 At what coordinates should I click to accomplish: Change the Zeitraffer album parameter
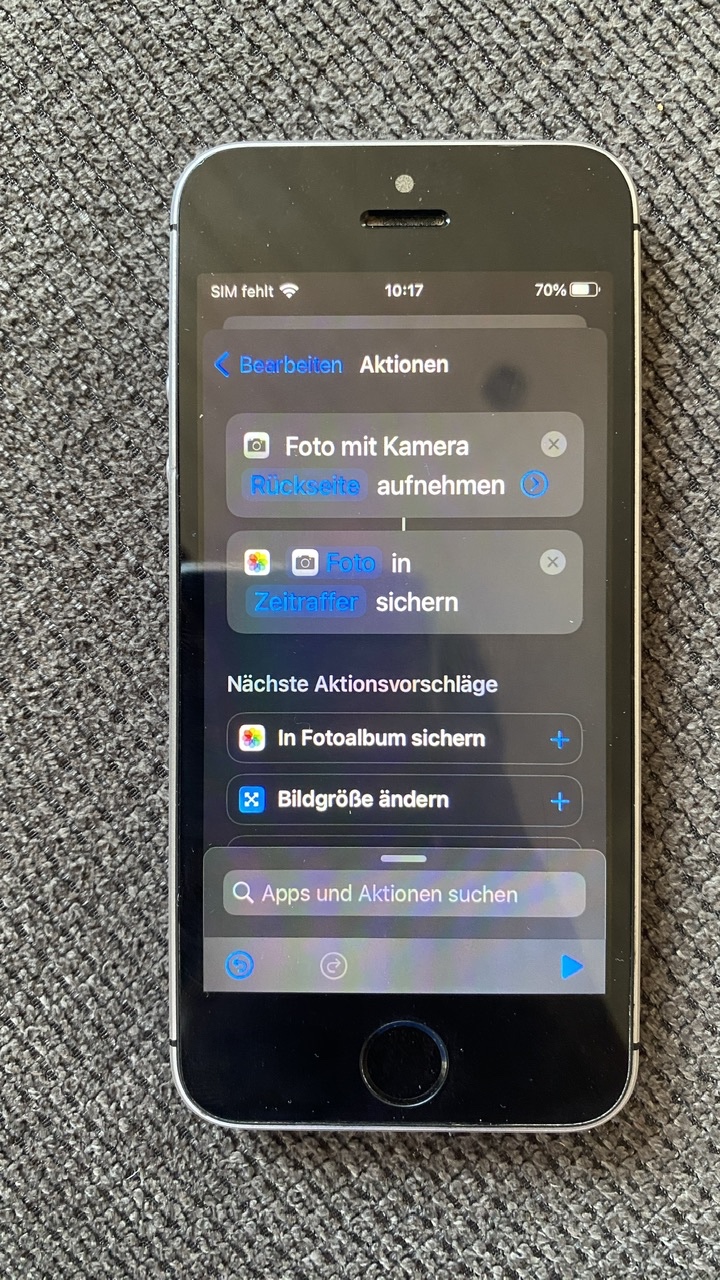click(306, 602)
